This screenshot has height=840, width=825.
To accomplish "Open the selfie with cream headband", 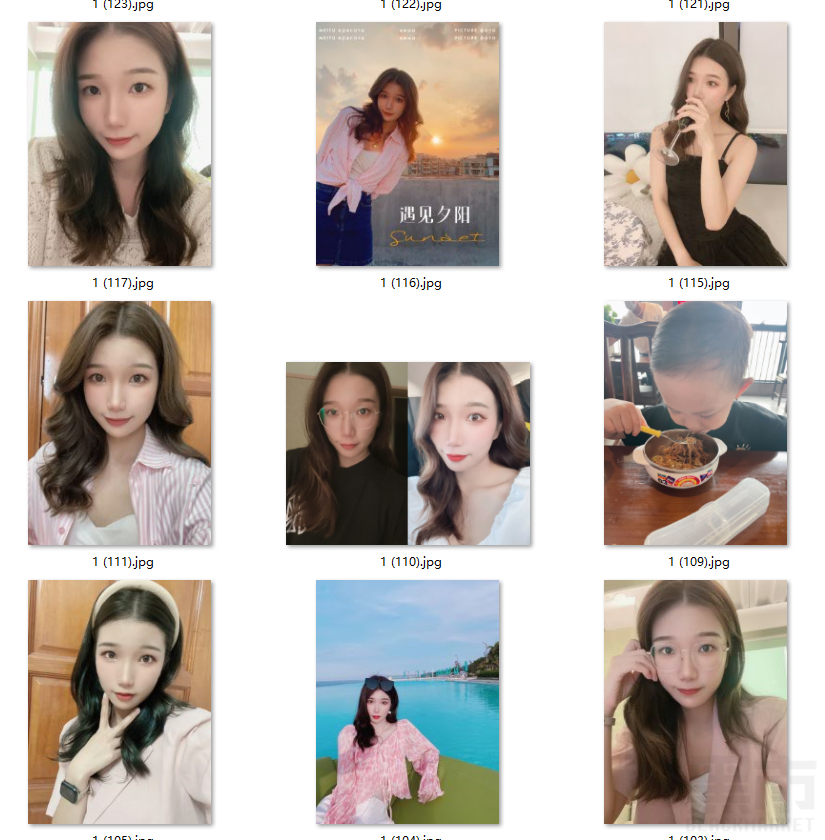I will (119, 702).
